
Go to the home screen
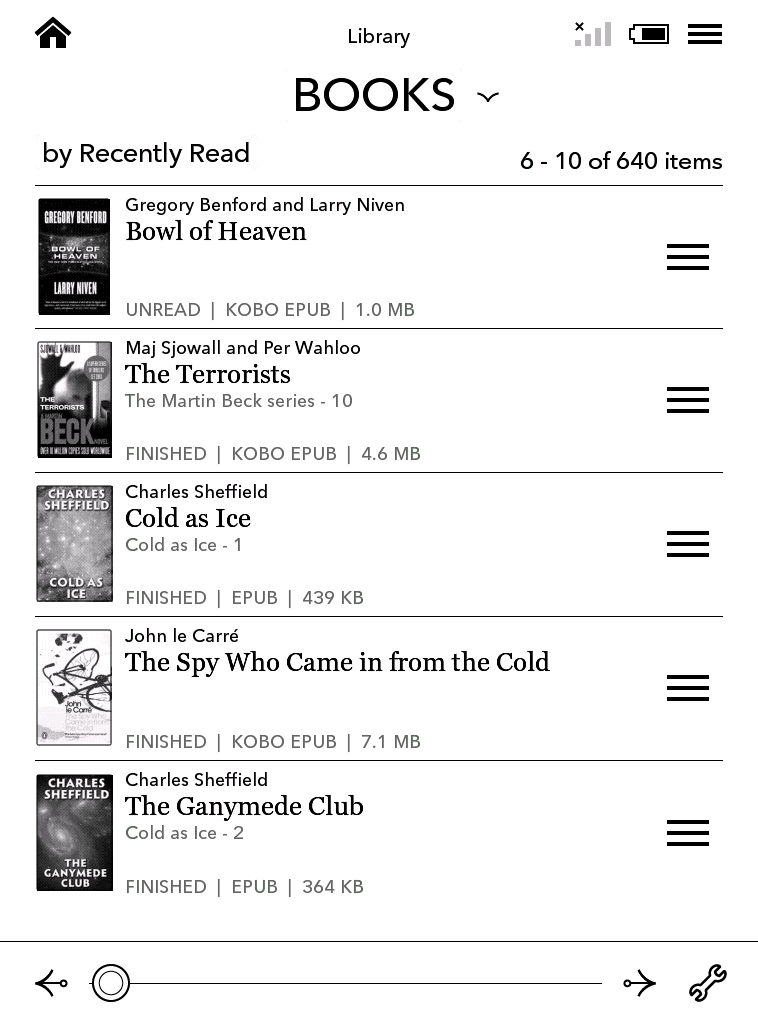pos(53,34)
